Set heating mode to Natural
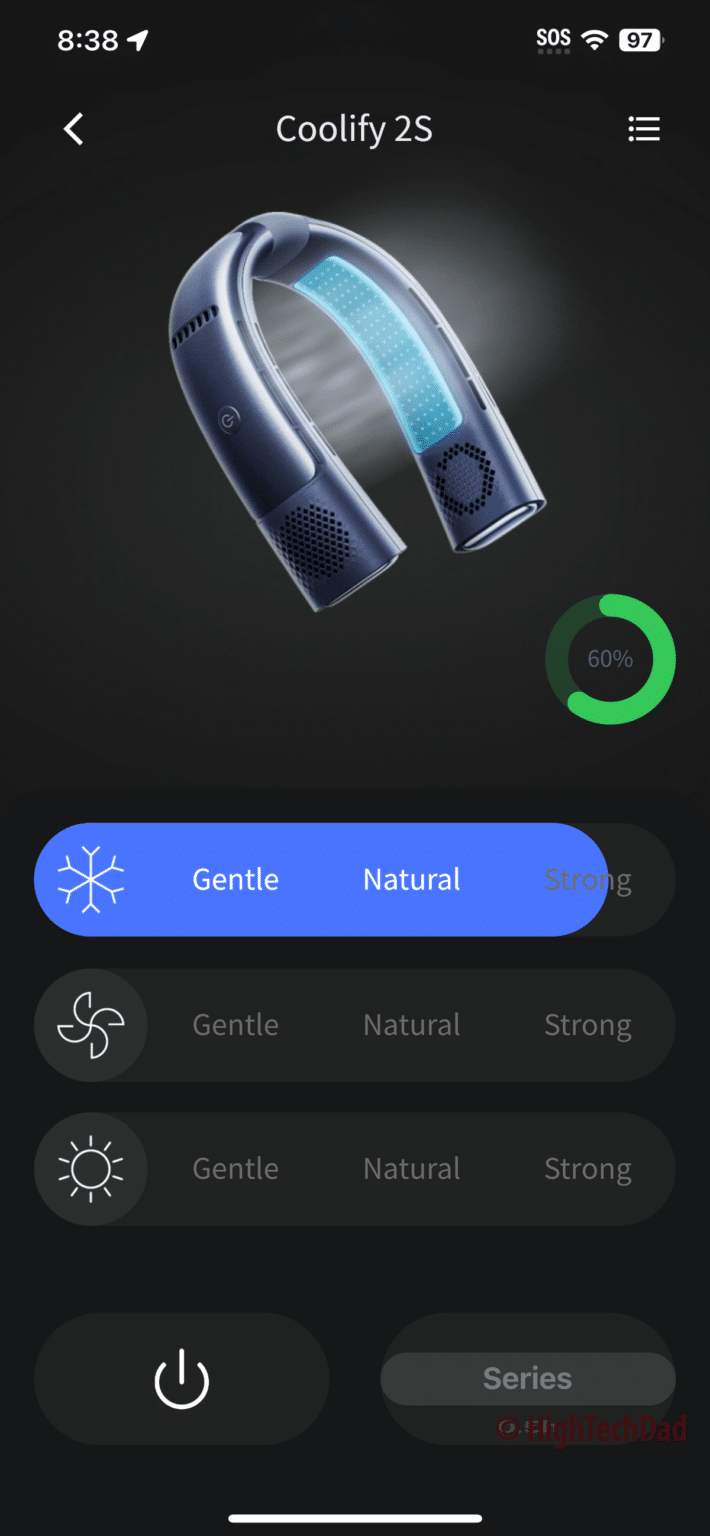 (x=411, y=1169)
